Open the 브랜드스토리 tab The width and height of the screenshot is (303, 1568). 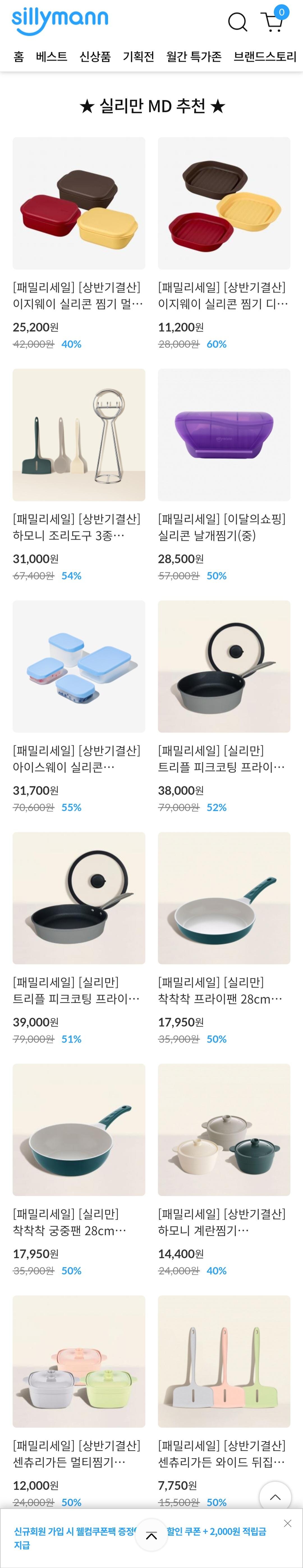click(x=265, y=57)
